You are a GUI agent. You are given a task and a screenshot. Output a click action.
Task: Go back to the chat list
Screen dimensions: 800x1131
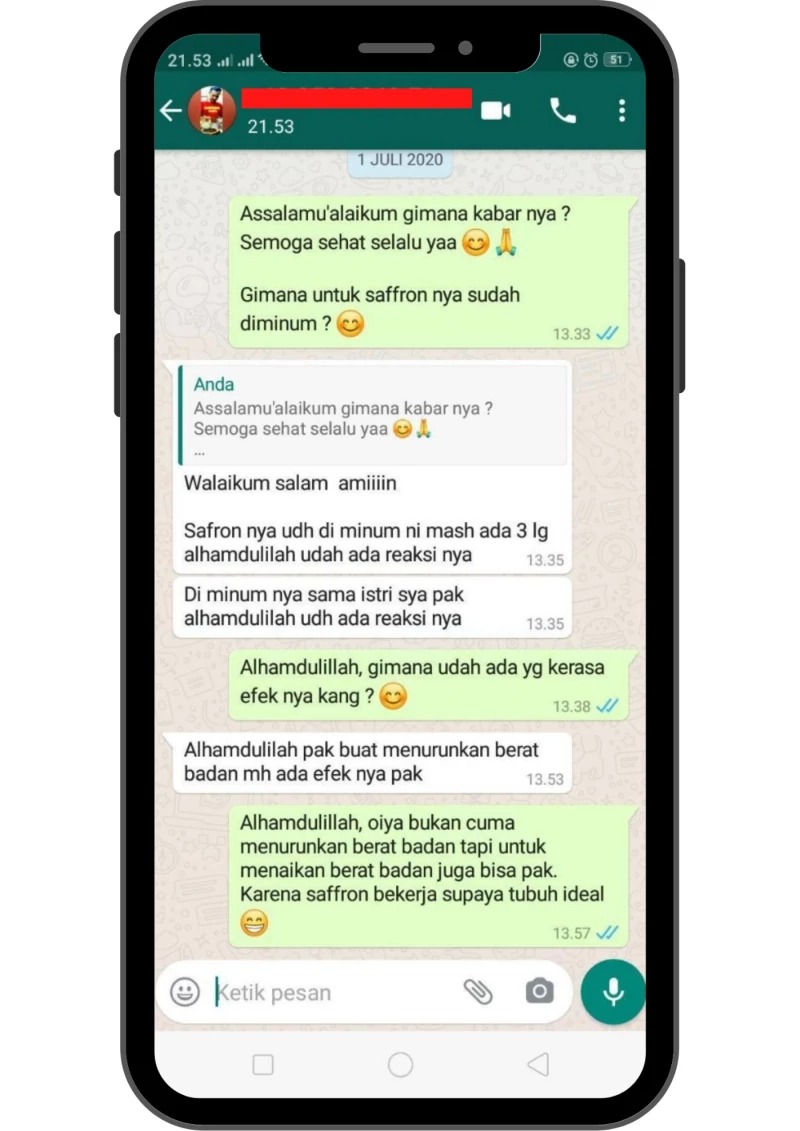tap(171, 111)
